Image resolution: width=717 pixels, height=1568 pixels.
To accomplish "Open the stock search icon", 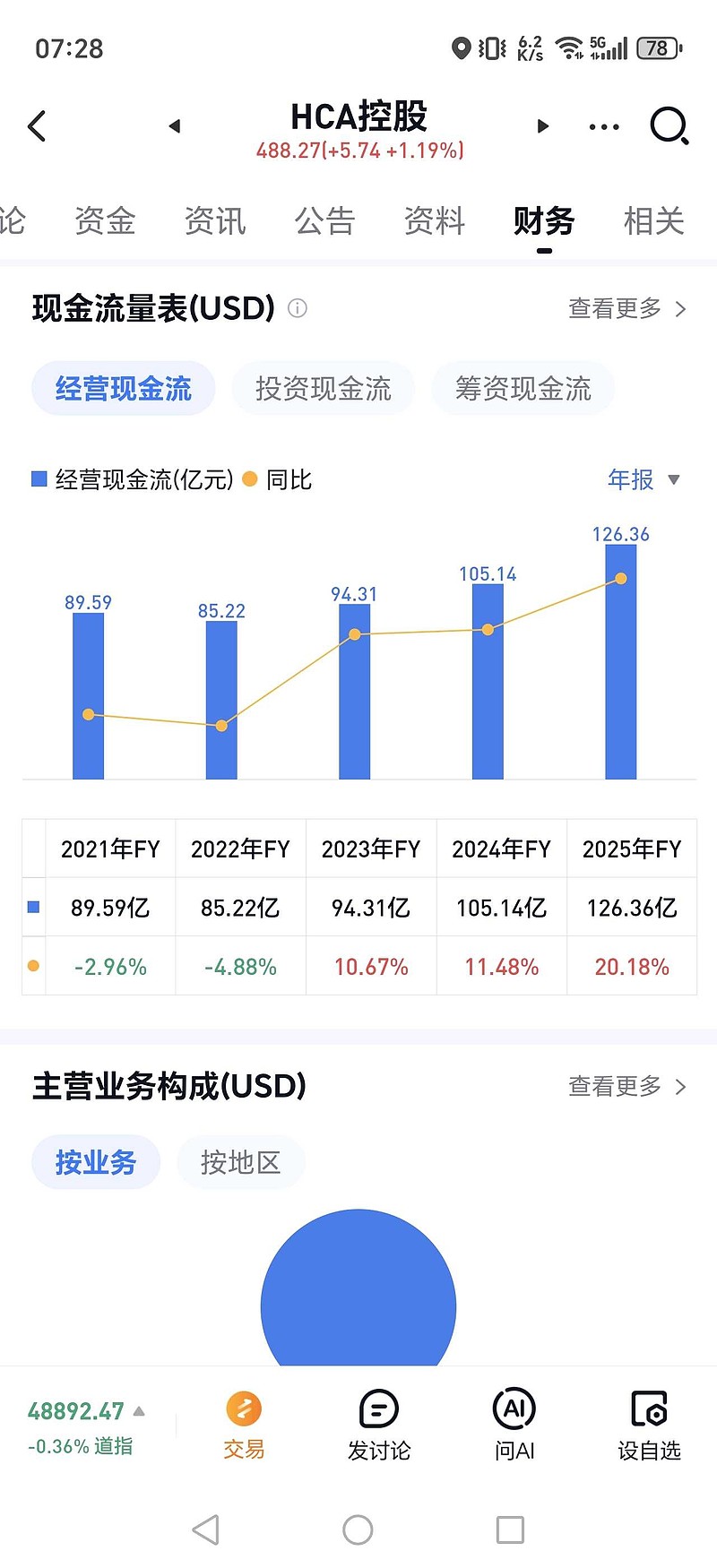I will [669, 125].
